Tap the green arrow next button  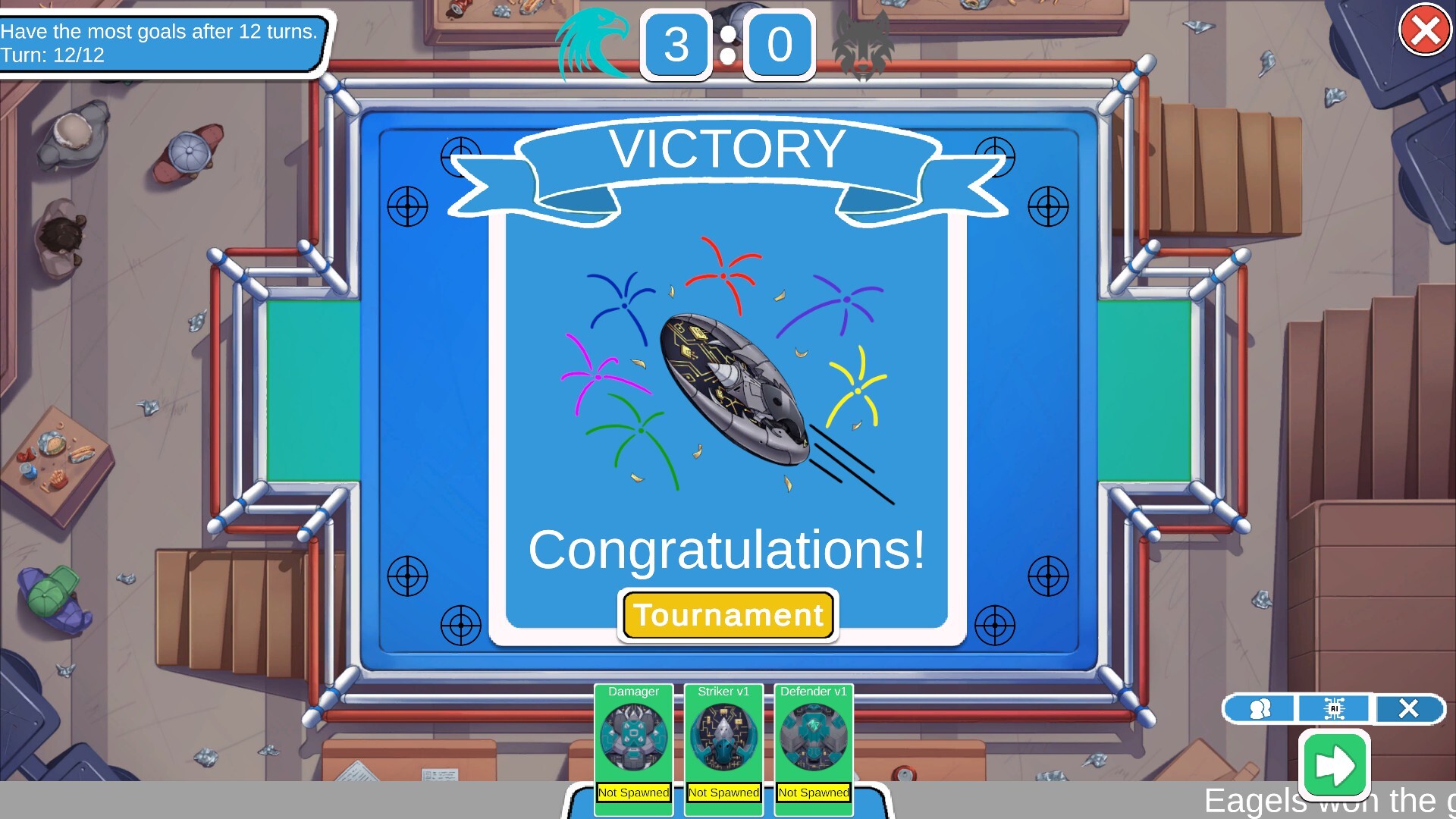(x=1335, y=765)
